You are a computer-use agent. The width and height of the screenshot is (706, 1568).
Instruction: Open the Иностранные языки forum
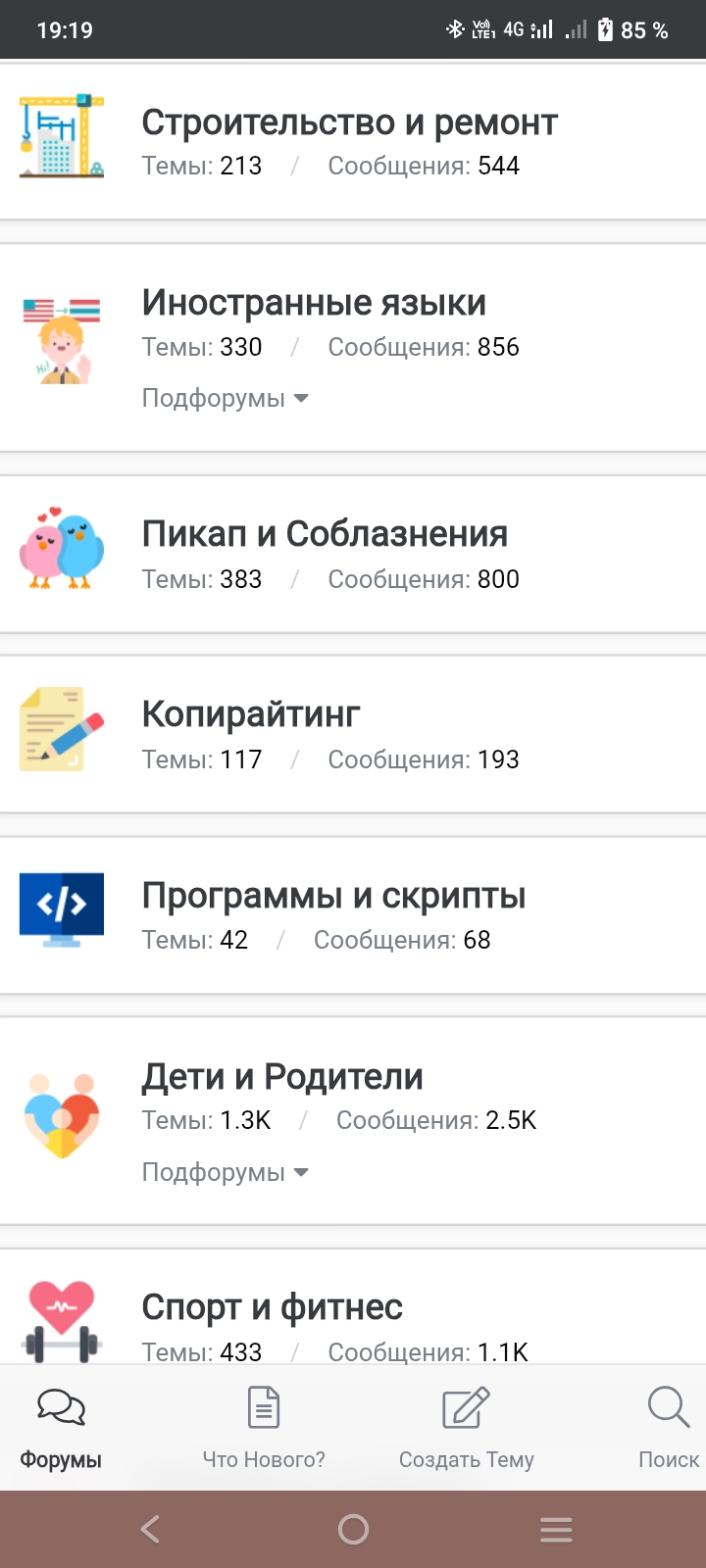point(314,304)
